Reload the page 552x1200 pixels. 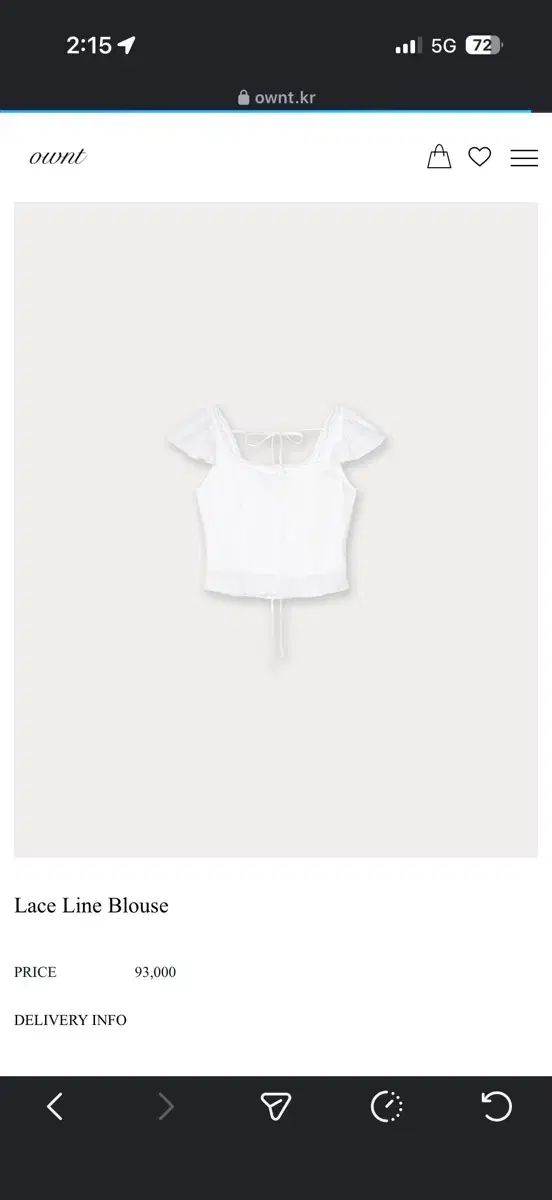(x=496, y=1106)
